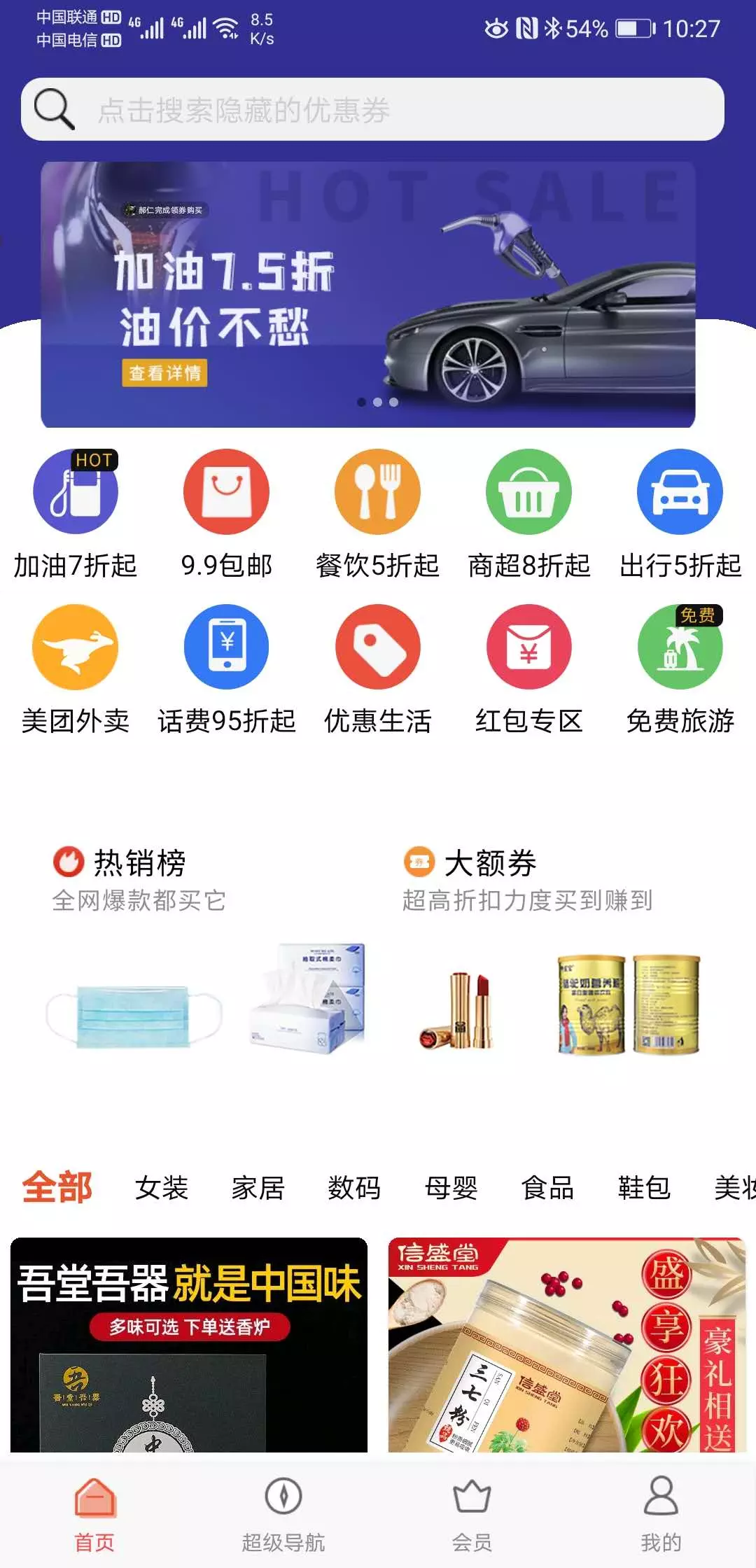Open the 信盛堂 三七粉 product card
The height and width of the screenshot is (1568, 756).
pos(567,1344)
